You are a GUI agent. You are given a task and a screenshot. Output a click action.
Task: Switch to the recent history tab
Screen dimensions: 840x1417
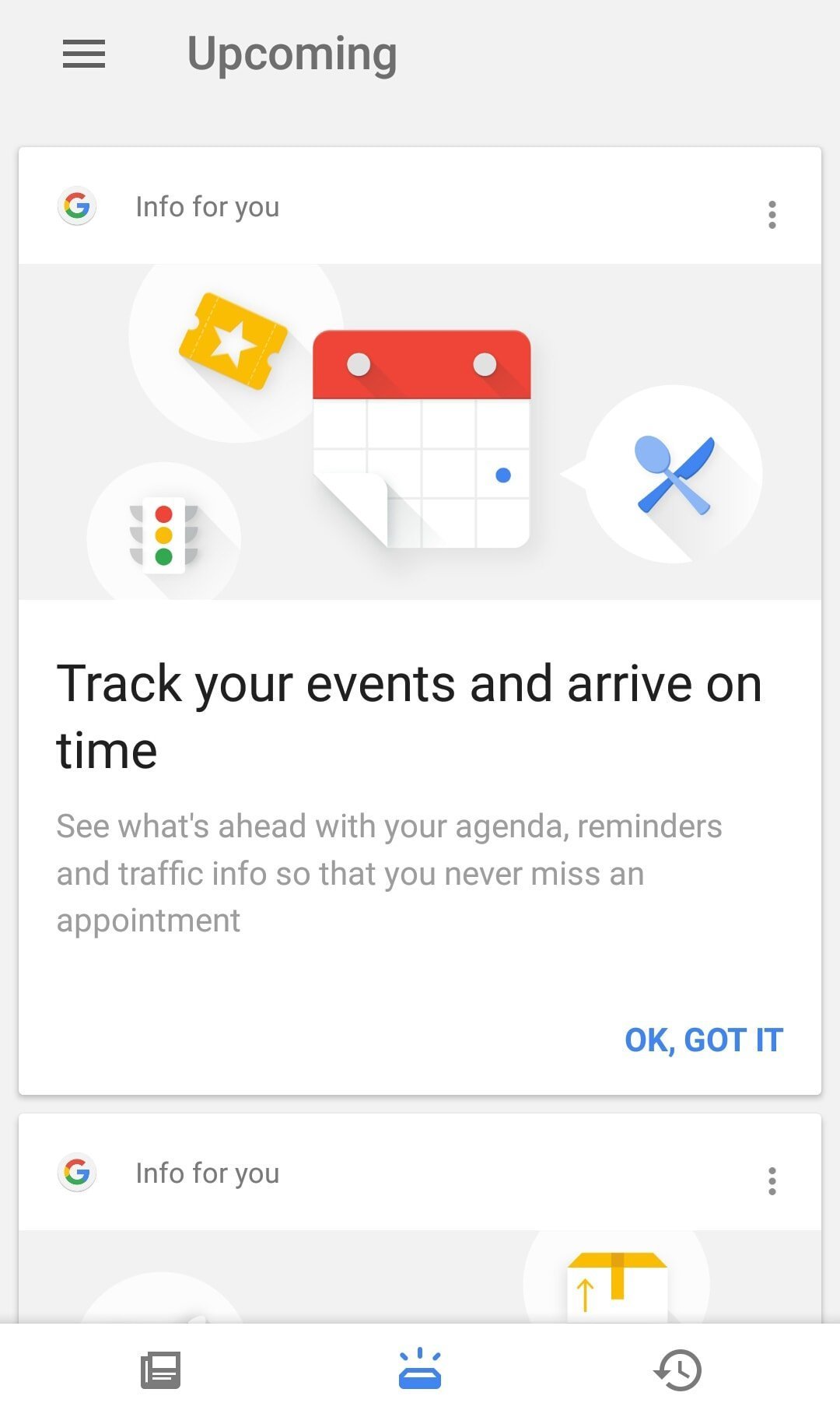coord(678,1370)
